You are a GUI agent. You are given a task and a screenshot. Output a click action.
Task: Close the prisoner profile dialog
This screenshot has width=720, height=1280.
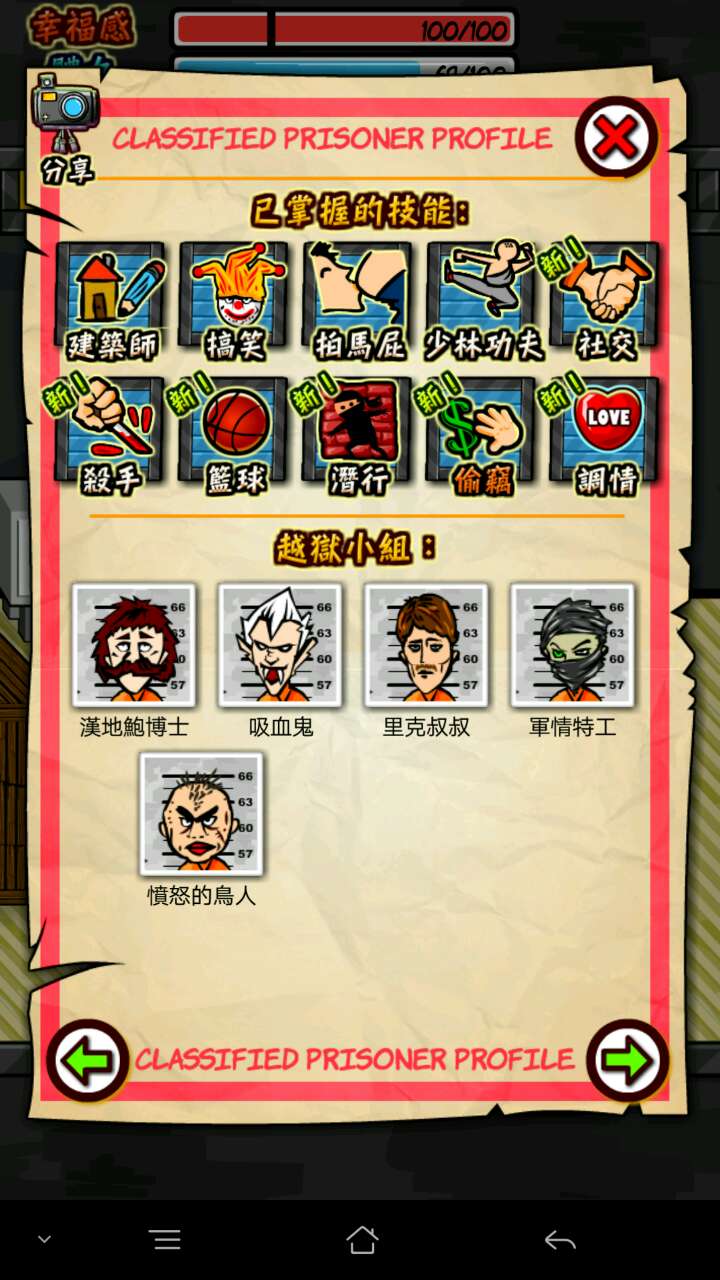(x=616, y=138)
